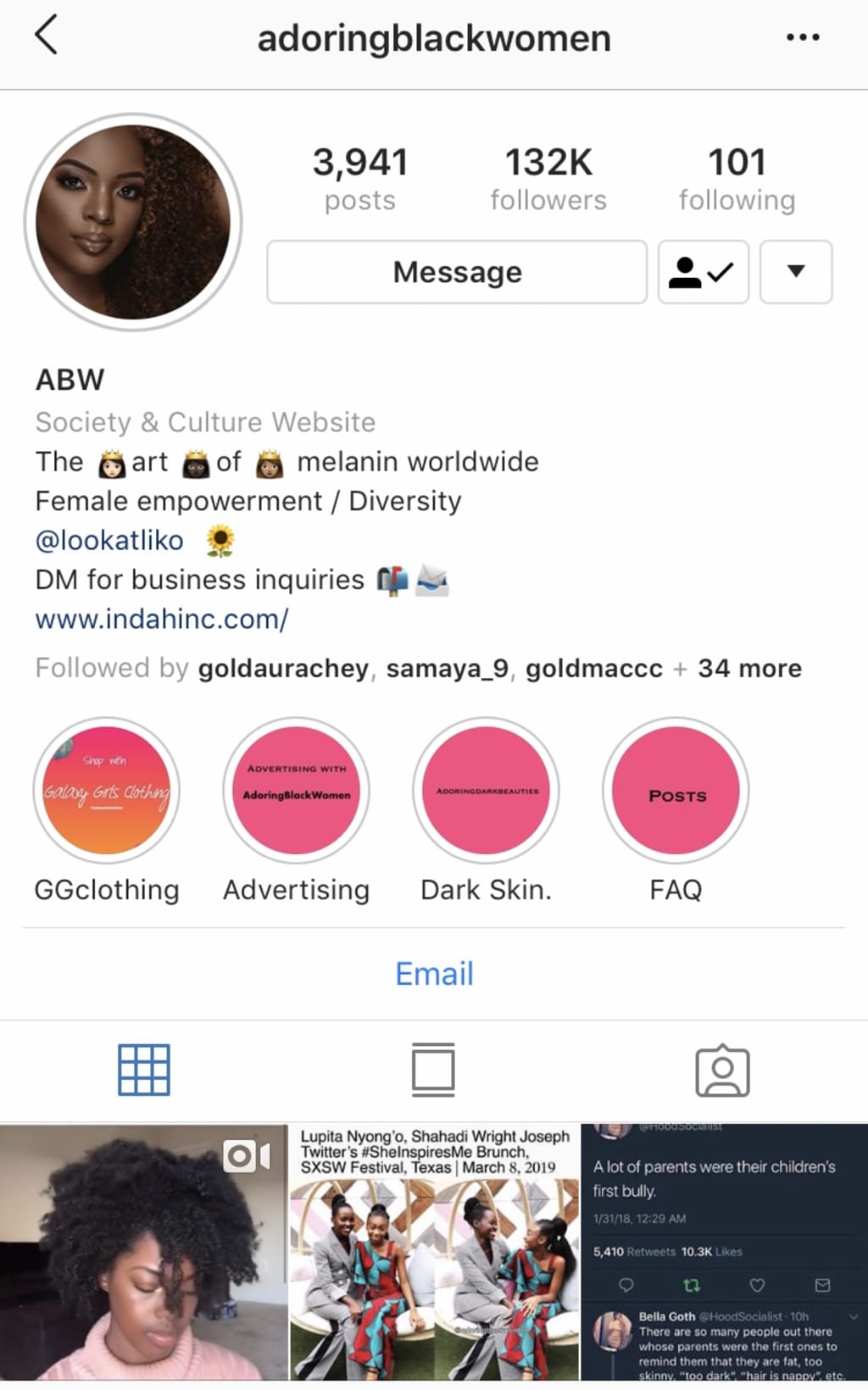View the ABW profile picture

[x=133, y=222]
